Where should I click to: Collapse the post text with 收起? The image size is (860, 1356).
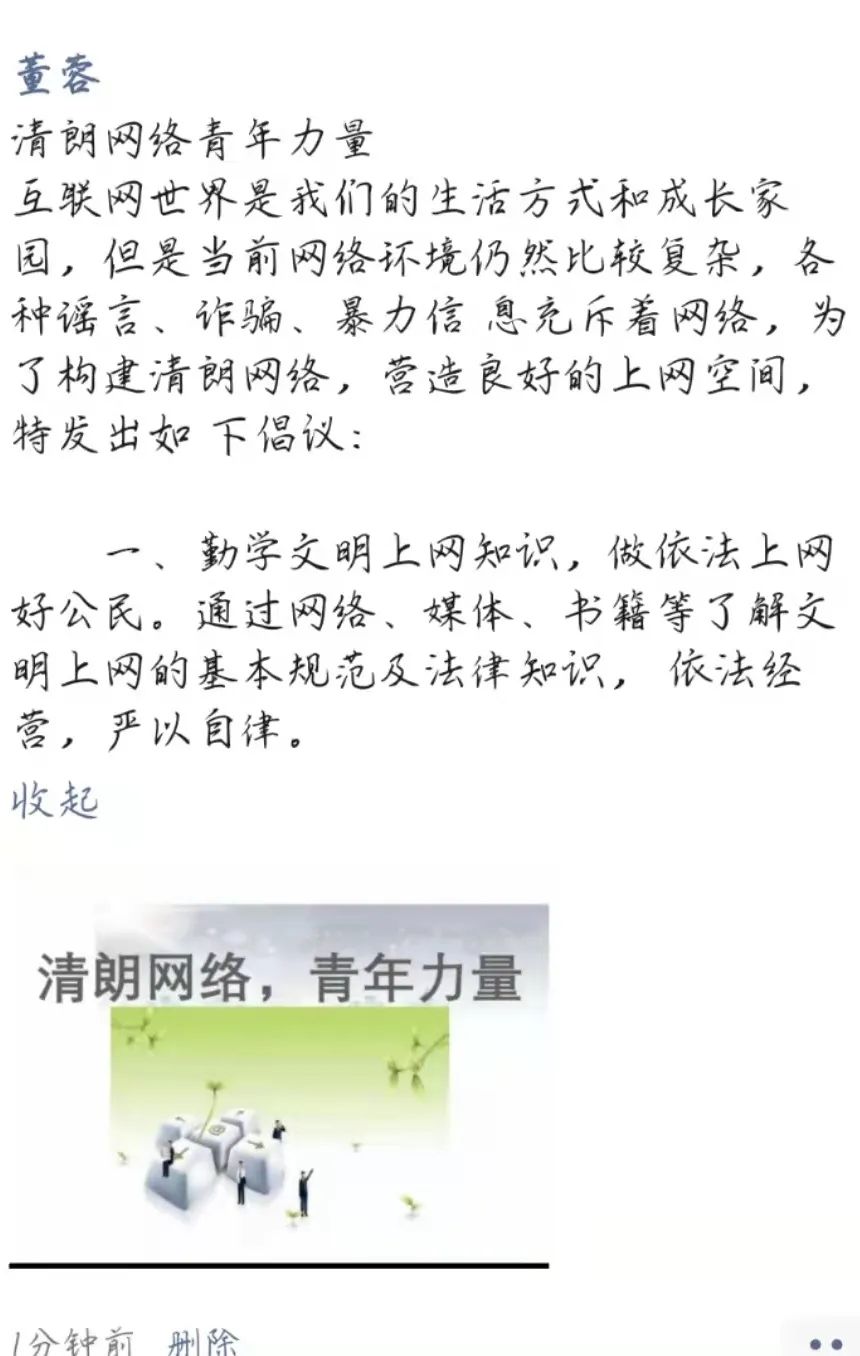55,802
